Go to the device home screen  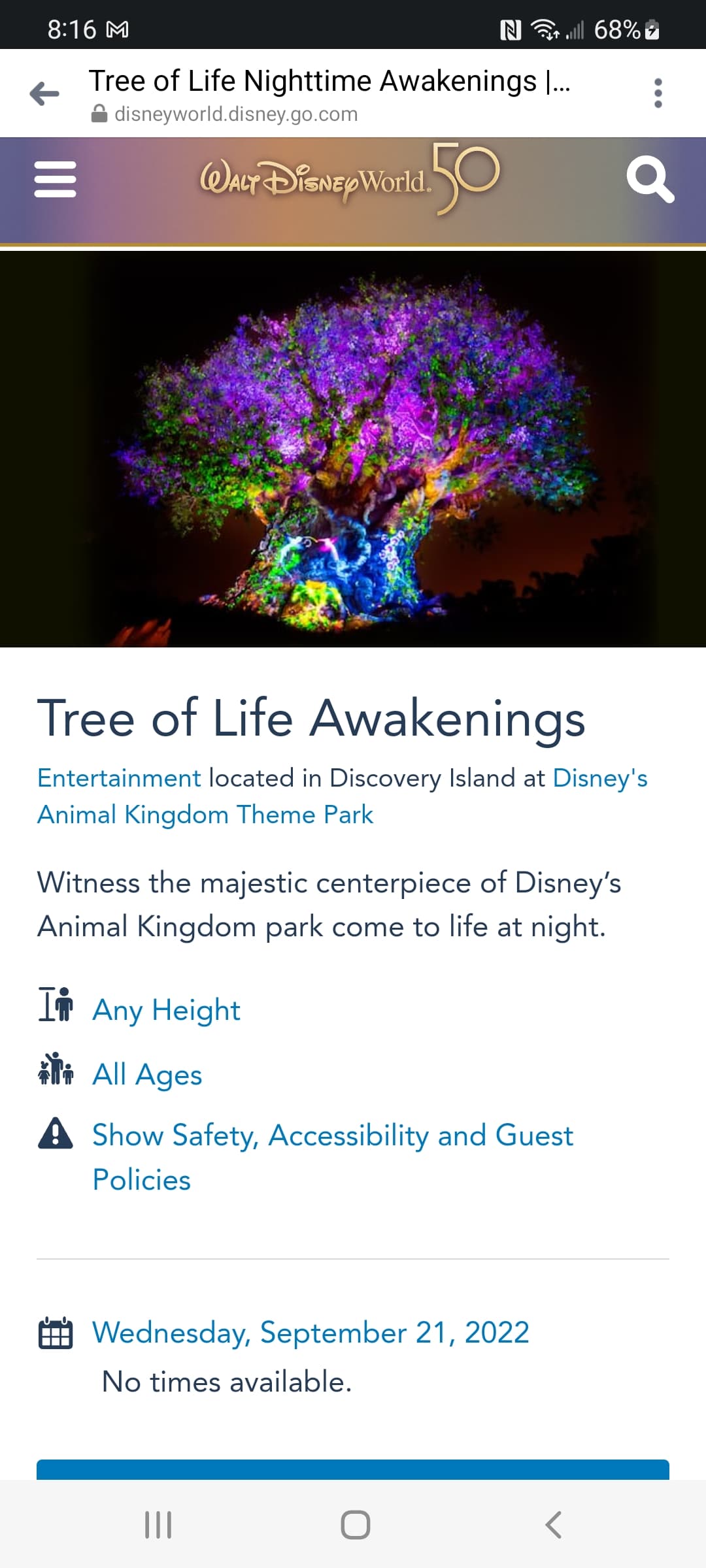click(355, 1525)
